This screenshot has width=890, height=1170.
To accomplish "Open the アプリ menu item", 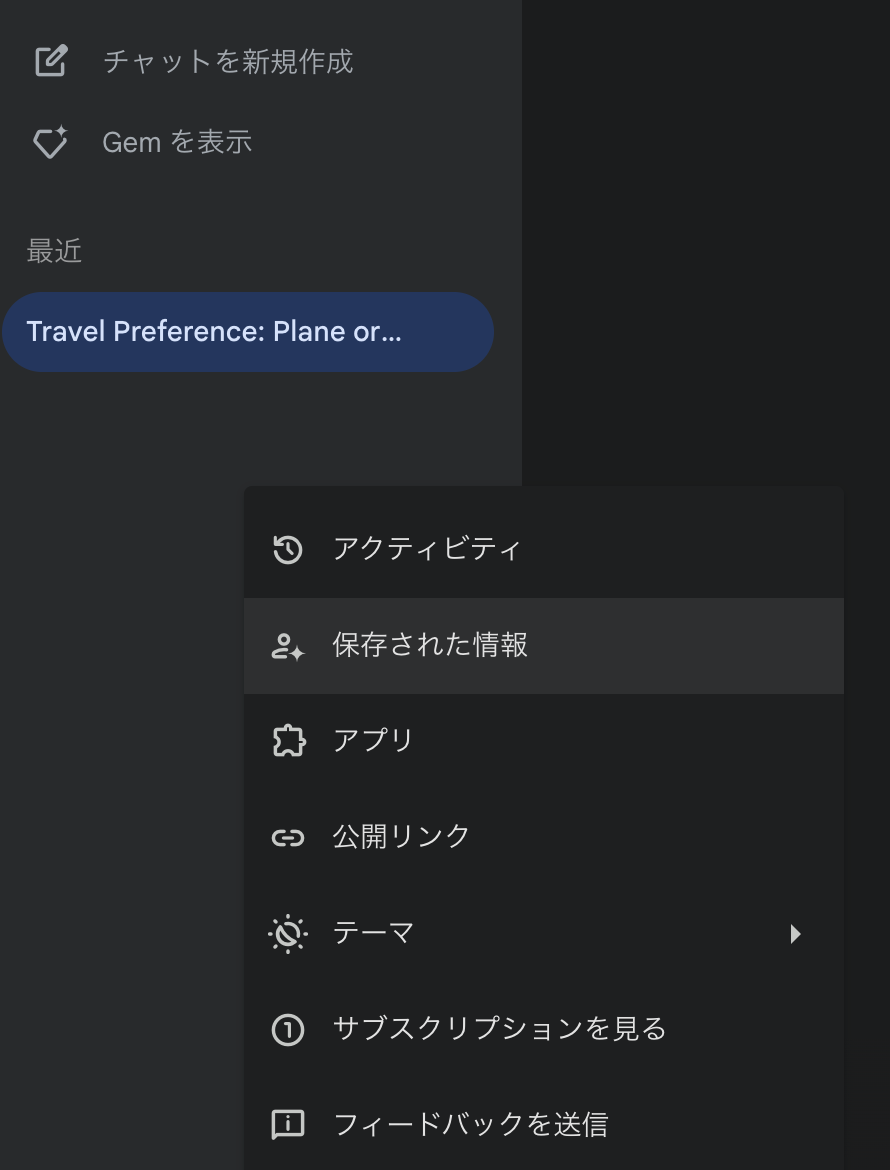I will tap(374, 741).
